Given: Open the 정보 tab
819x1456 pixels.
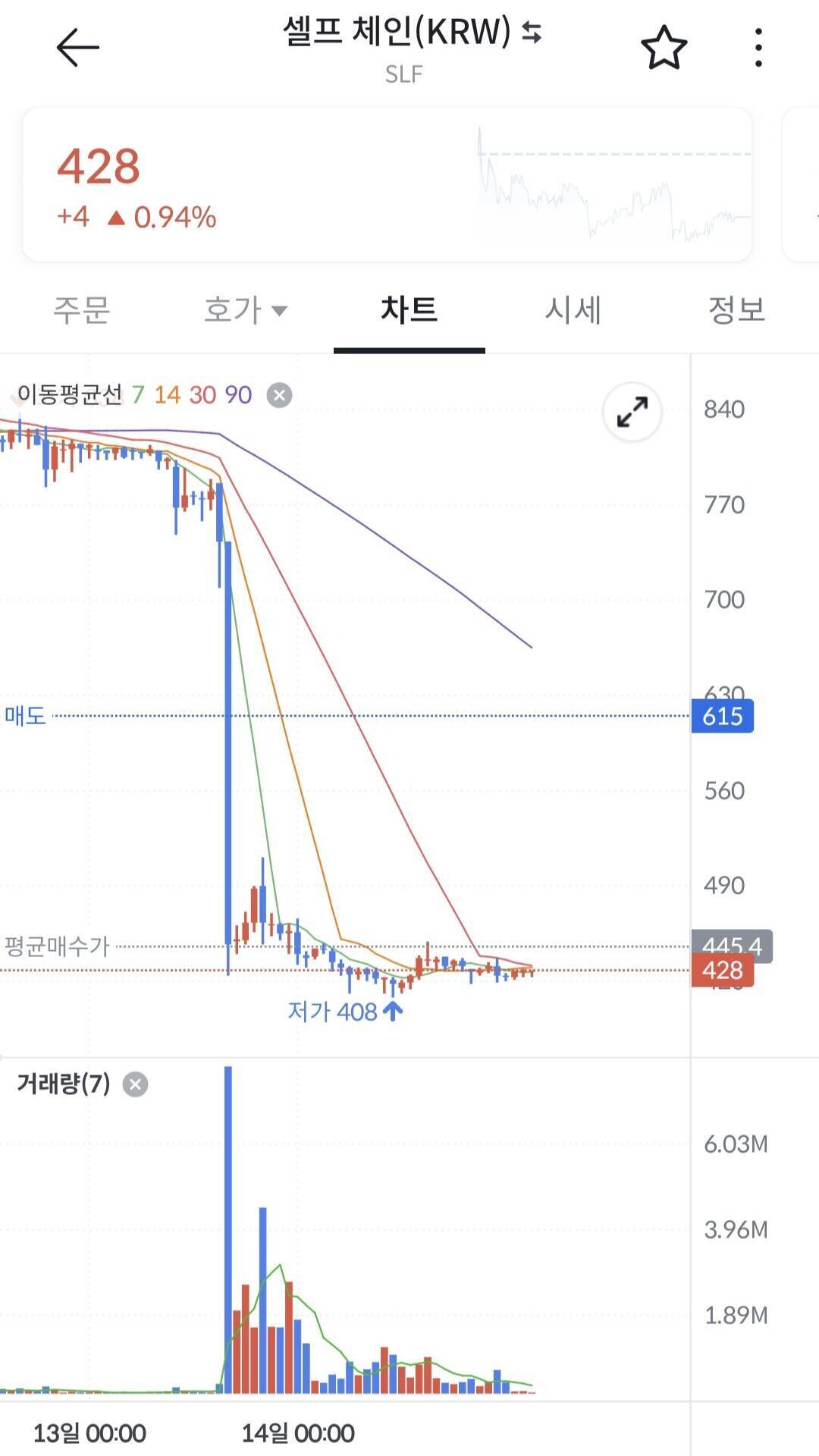Looking at the screenshot, I should [736, 309].
